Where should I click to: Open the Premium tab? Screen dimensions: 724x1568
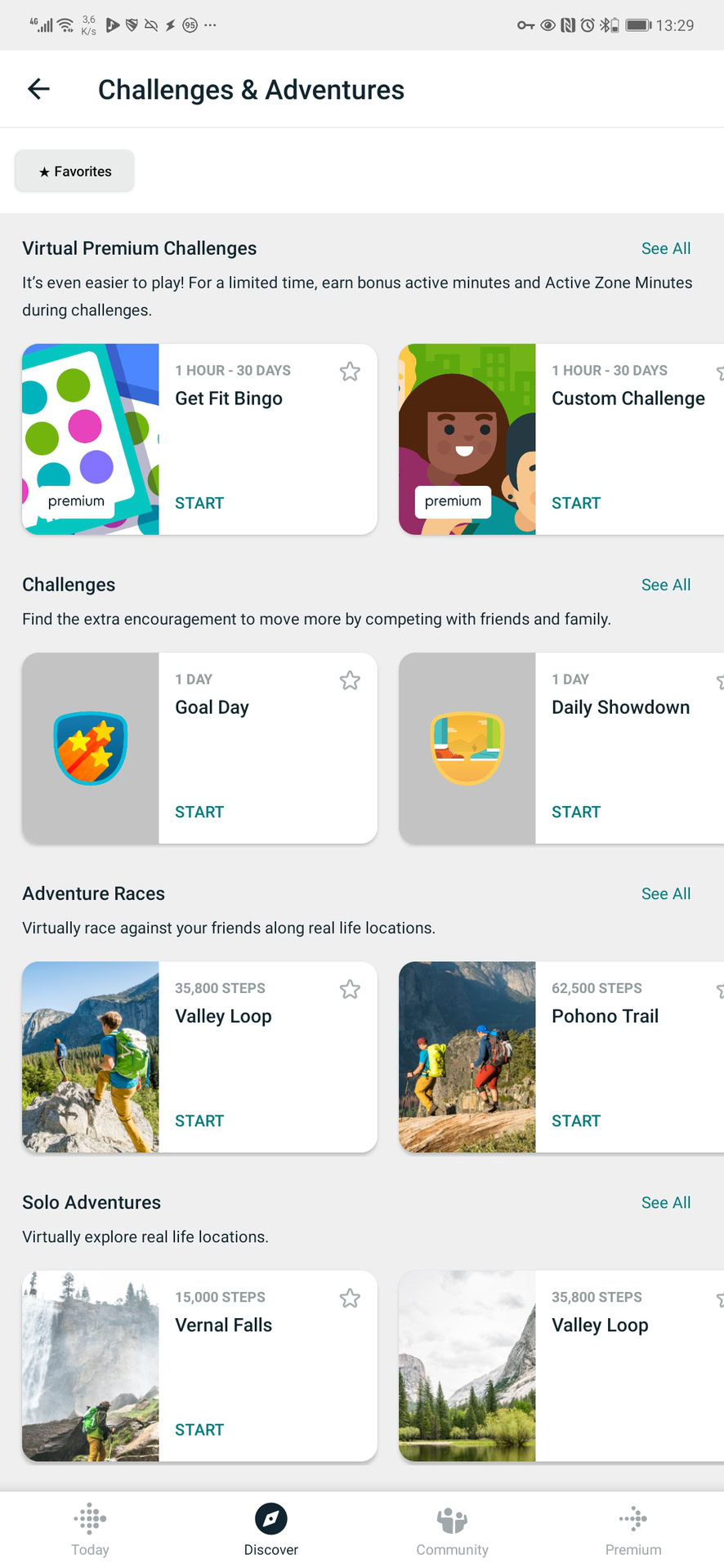633,1529
